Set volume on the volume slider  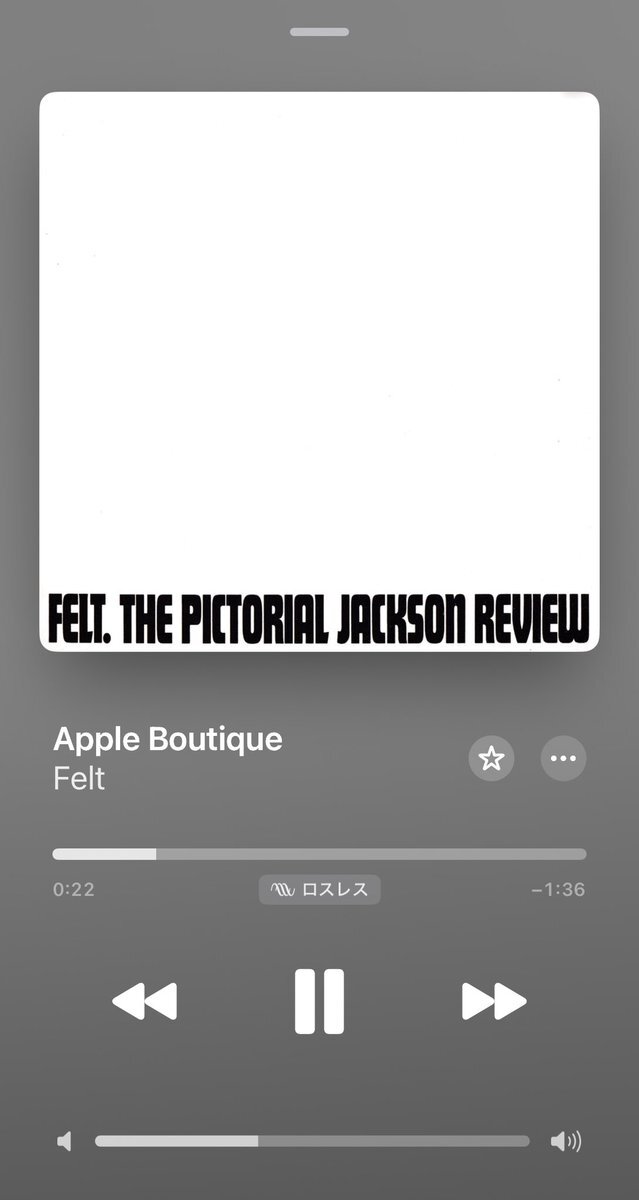click(312, 1141)
